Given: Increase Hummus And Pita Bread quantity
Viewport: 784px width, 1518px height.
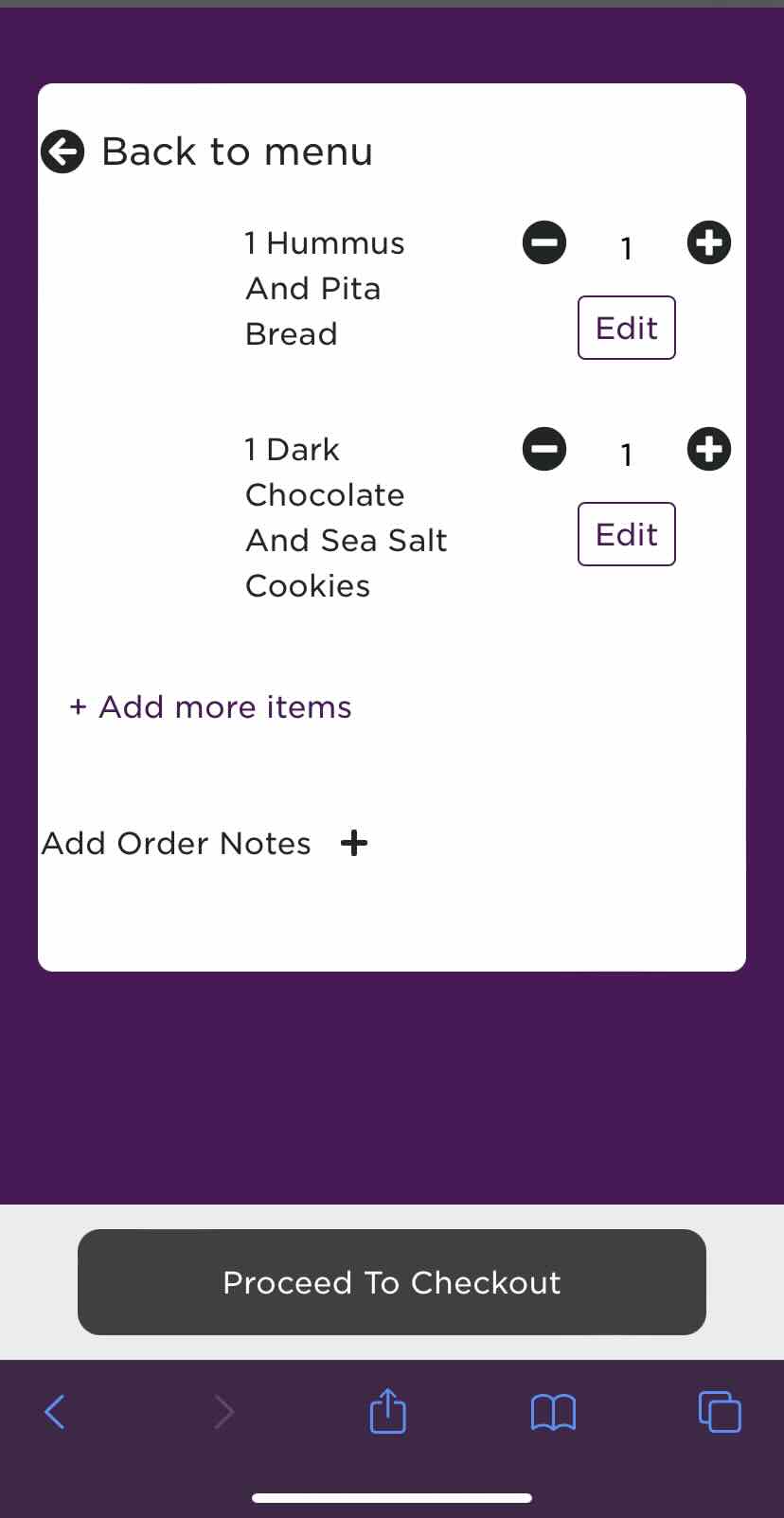Looking at the screenshot, I should pyautogui.click(x=708, y=242).
